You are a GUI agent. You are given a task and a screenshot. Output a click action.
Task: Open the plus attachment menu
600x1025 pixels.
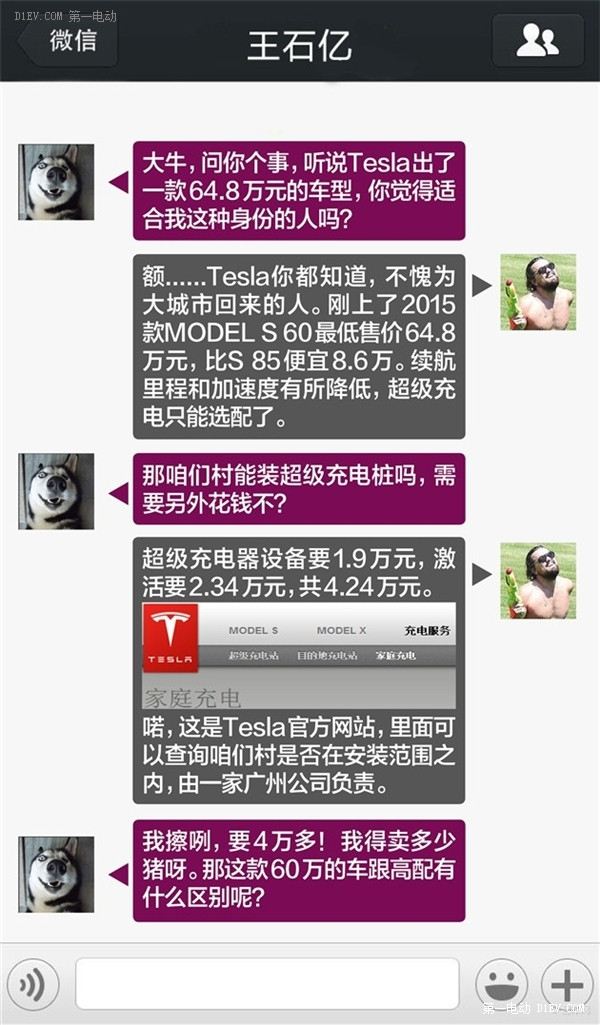(x=566, y=983)
